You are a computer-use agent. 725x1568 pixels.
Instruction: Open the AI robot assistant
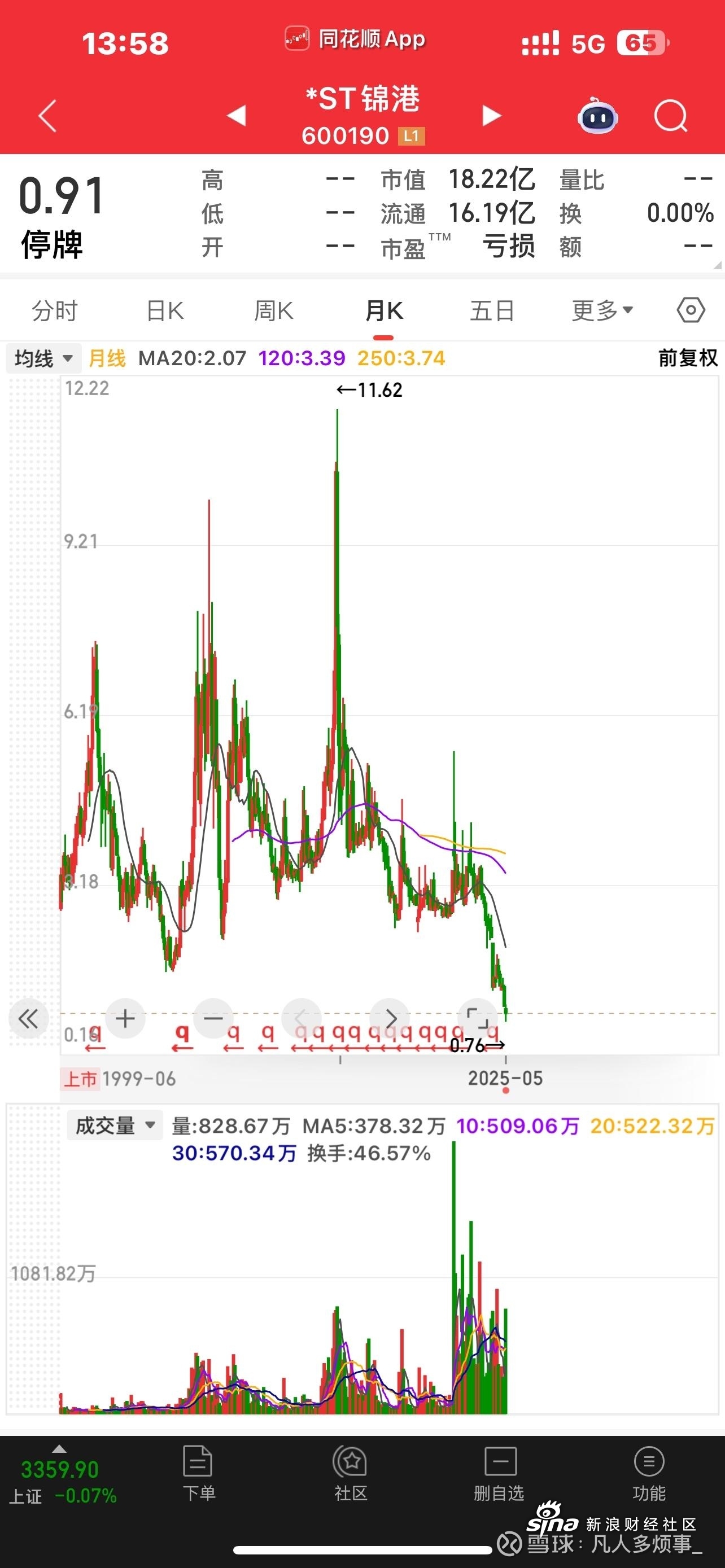(x=597, y=116)
